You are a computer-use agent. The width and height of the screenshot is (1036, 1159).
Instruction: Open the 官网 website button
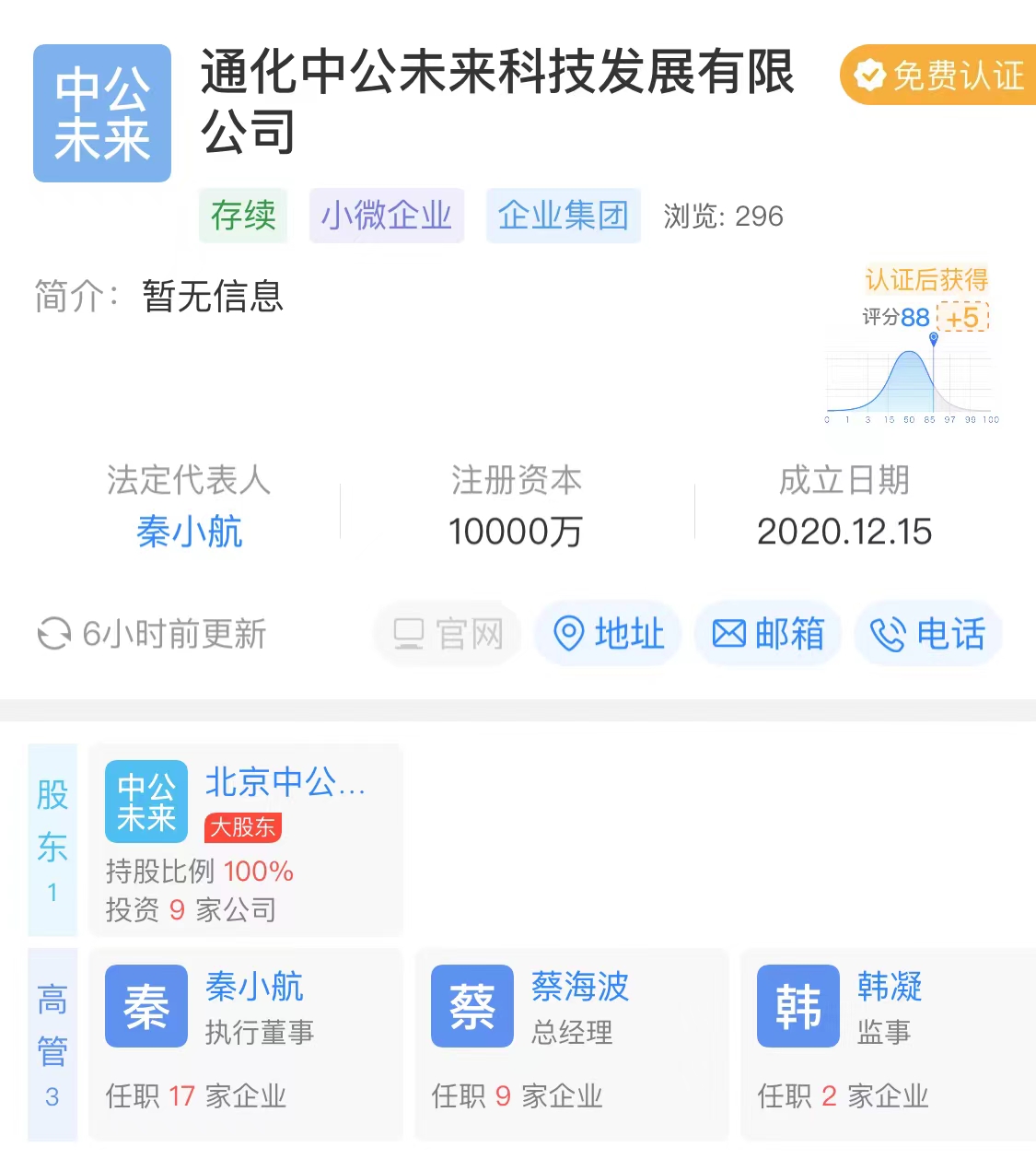tap(448, 634)
